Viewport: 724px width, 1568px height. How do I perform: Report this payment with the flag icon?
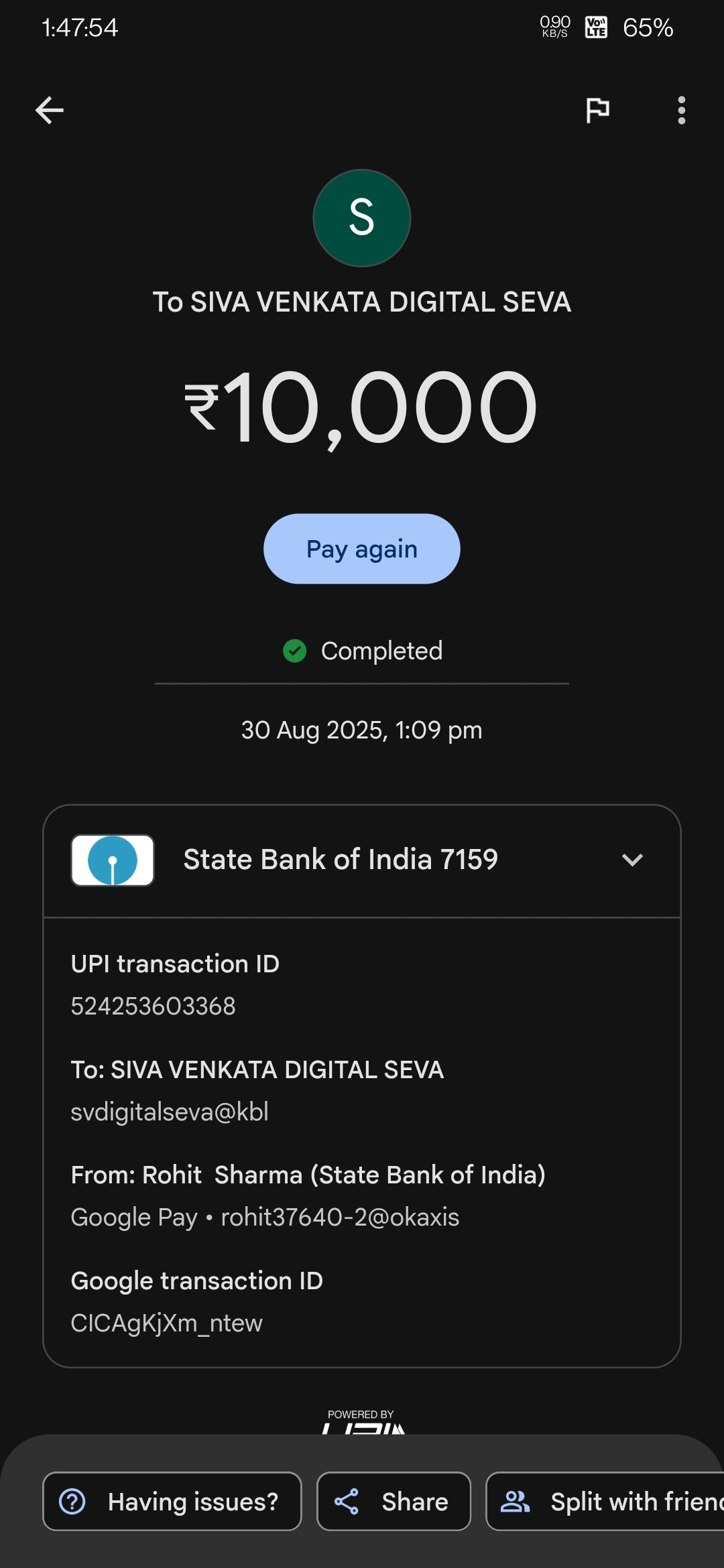click(x=597, y=110)
